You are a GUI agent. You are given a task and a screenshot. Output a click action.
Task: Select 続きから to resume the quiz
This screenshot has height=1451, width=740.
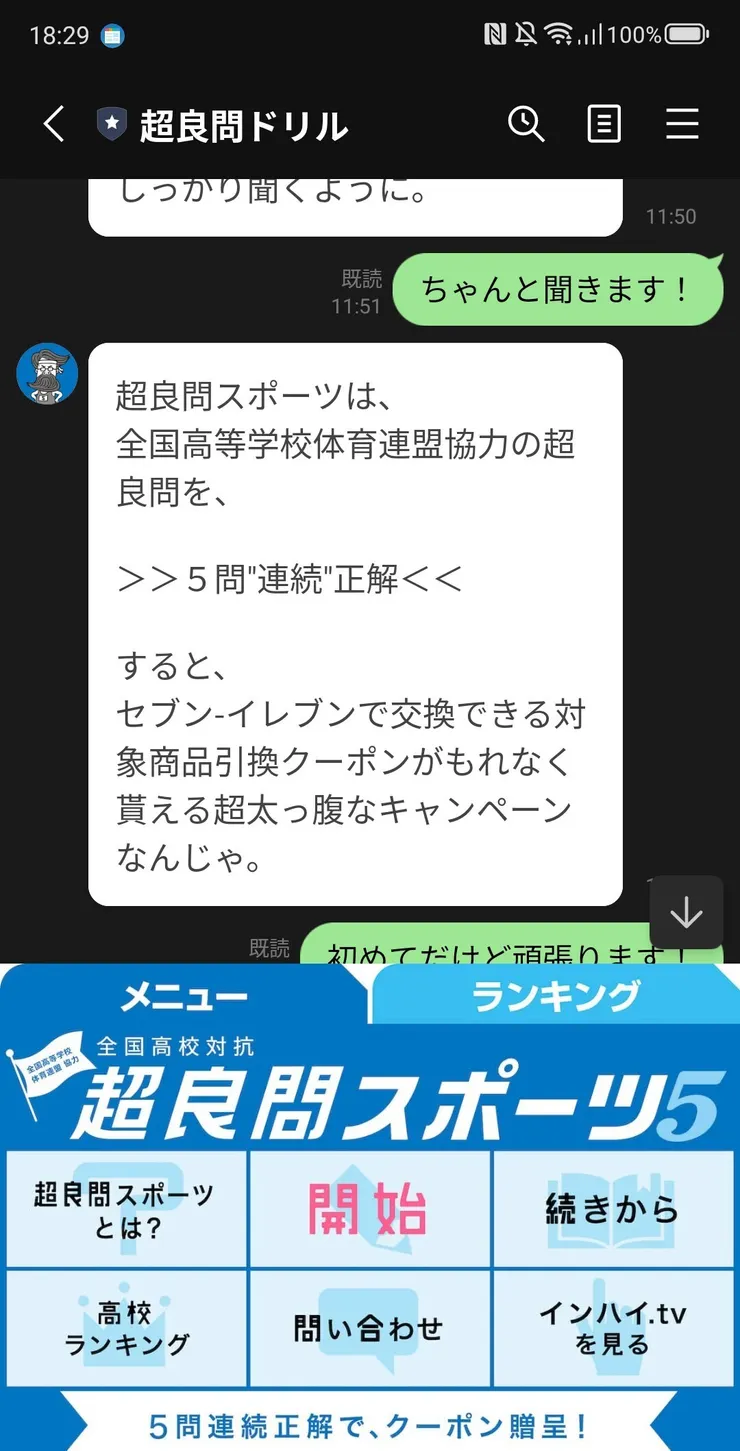[x=613, y=1208]
